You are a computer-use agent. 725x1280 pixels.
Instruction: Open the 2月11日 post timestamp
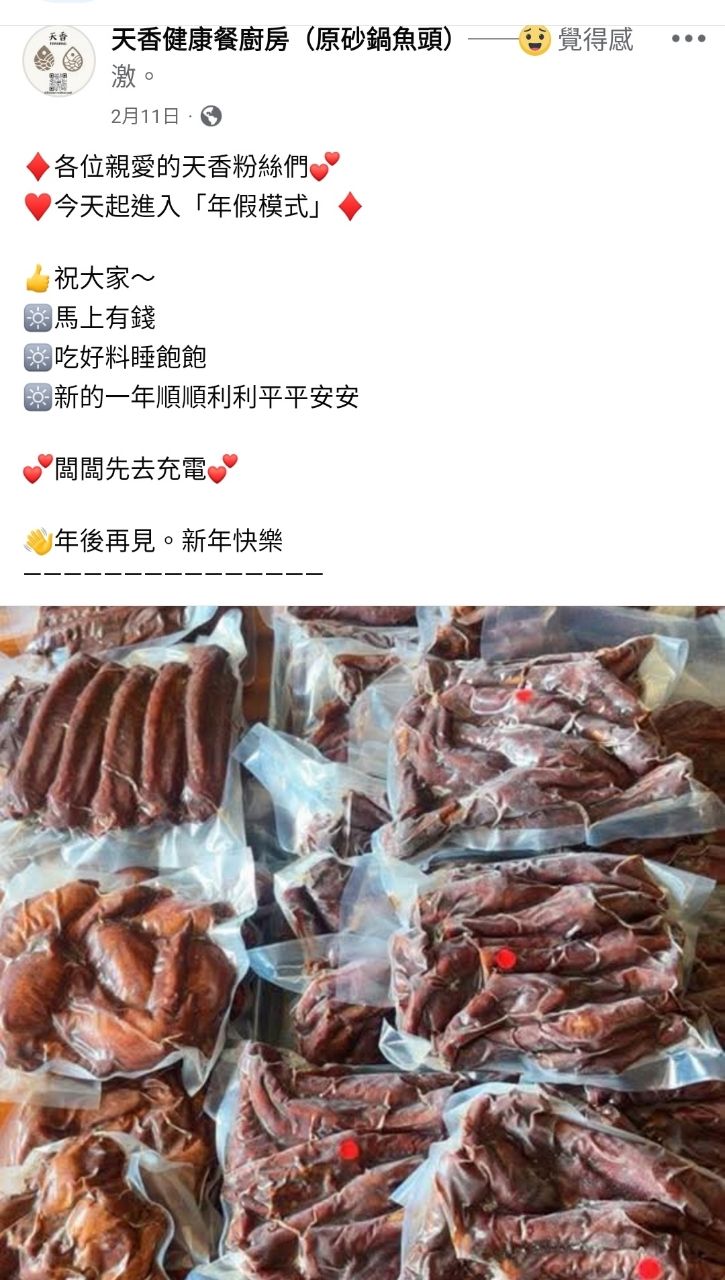(145, 116)
